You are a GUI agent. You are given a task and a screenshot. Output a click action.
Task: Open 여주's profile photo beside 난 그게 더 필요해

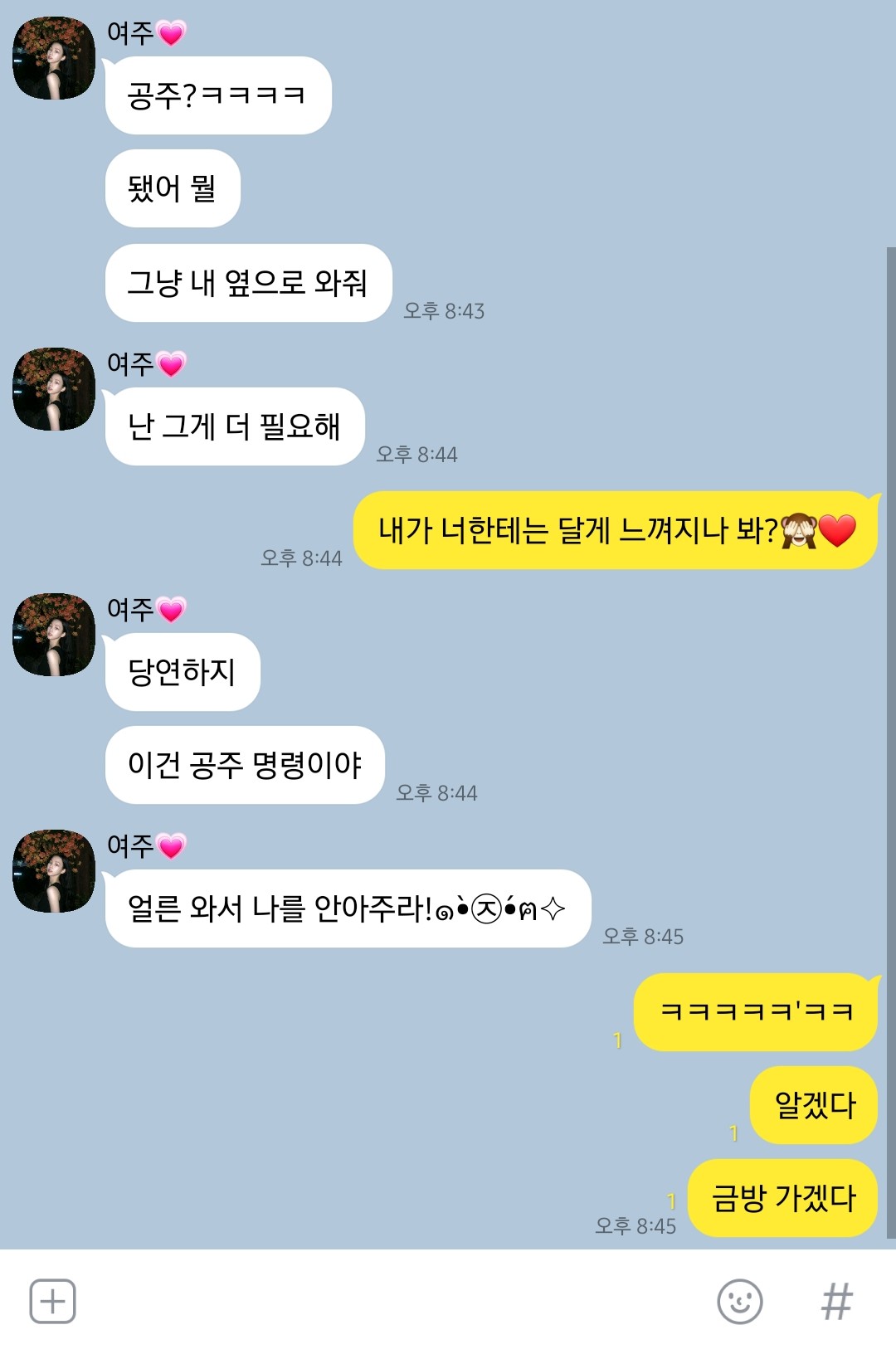point(54,389)
